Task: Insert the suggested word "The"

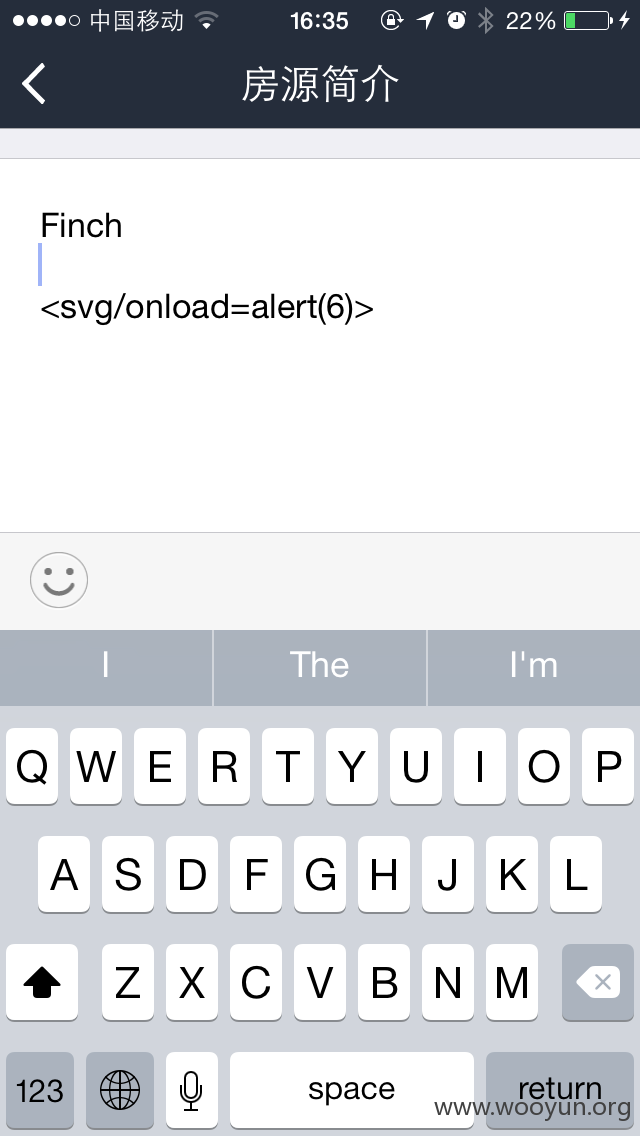Action: click(320, 666)
